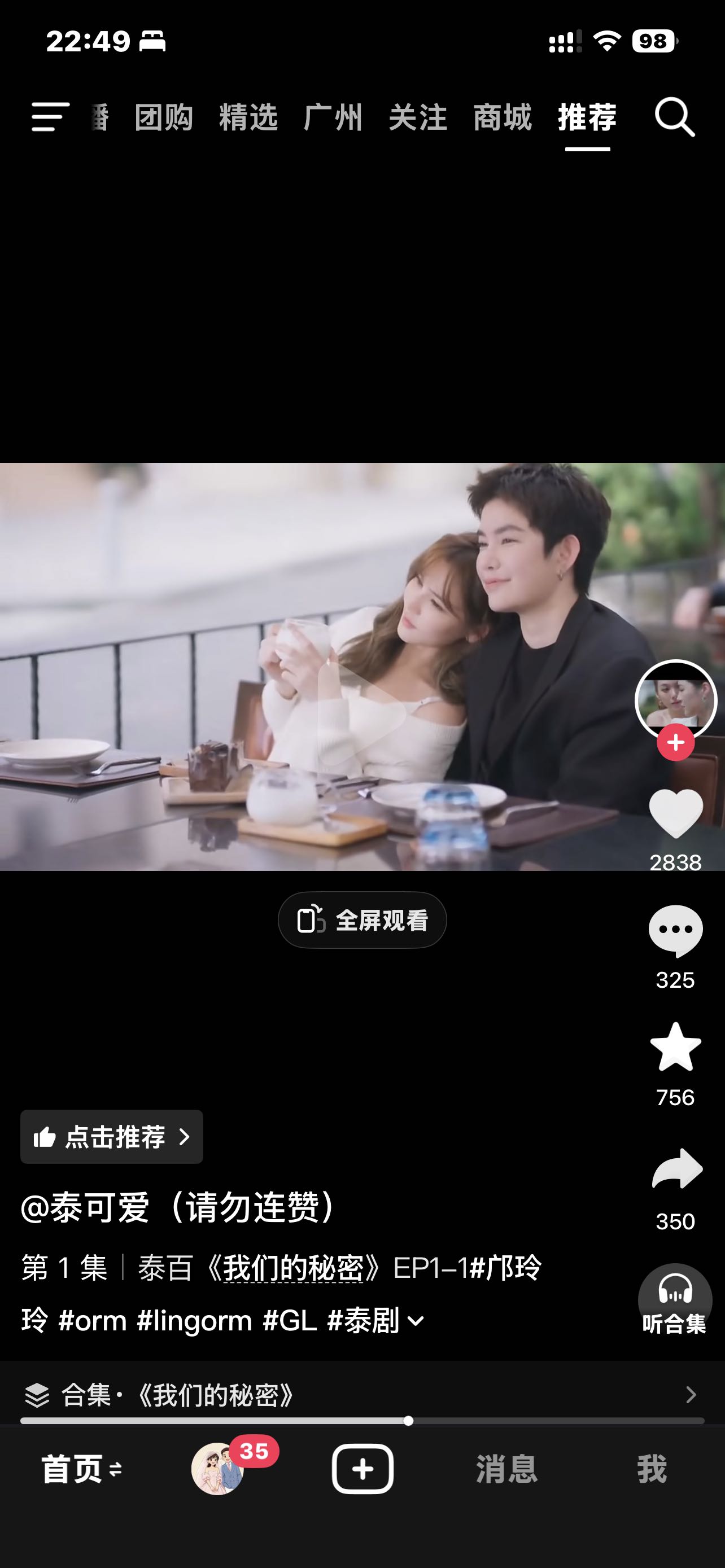Tap 全屏观看 to watch fullscreen

[362, 919]
